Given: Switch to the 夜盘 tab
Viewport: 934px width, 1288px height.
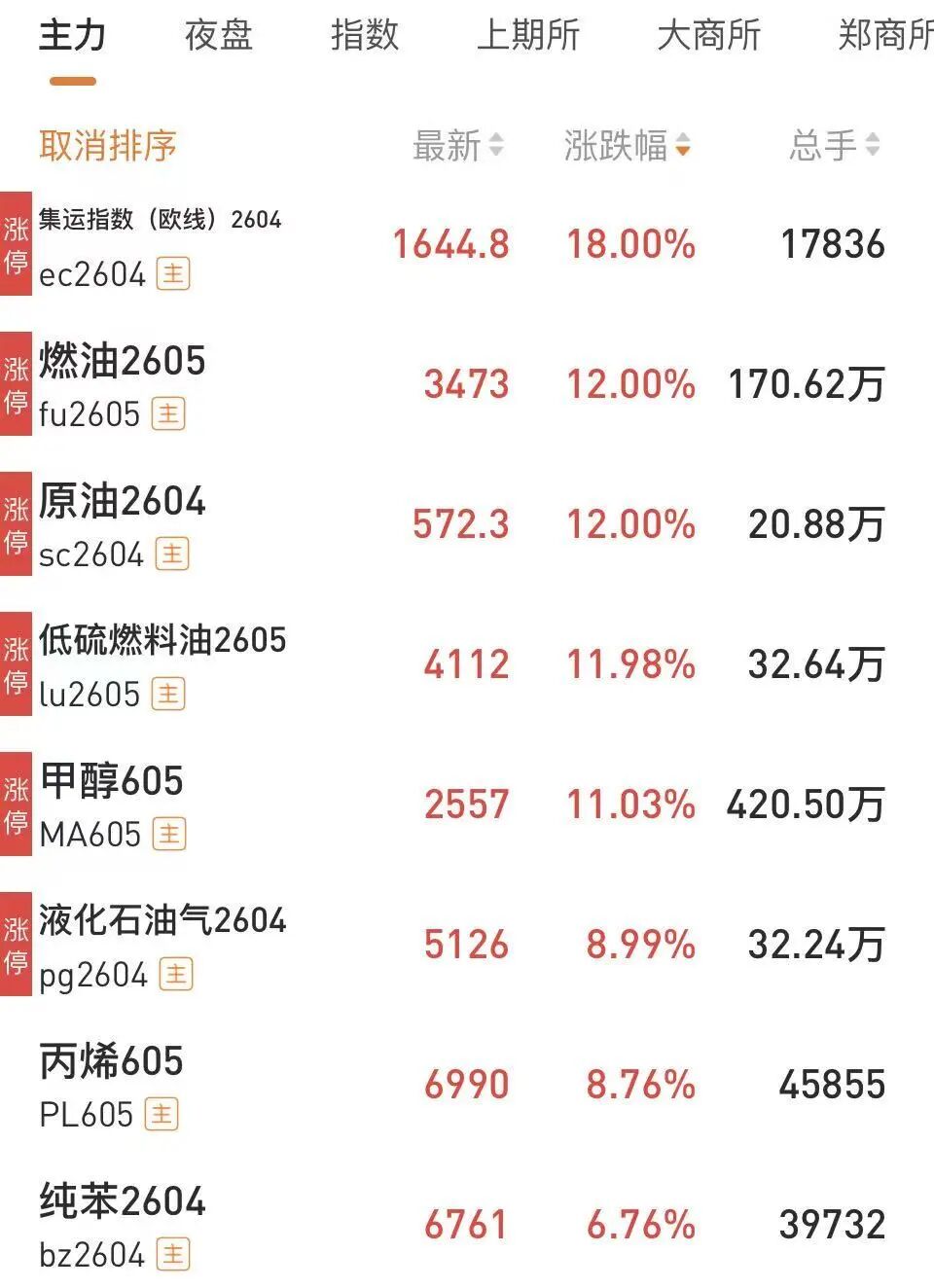Looking at the screenshot, I should coord(219,36).
